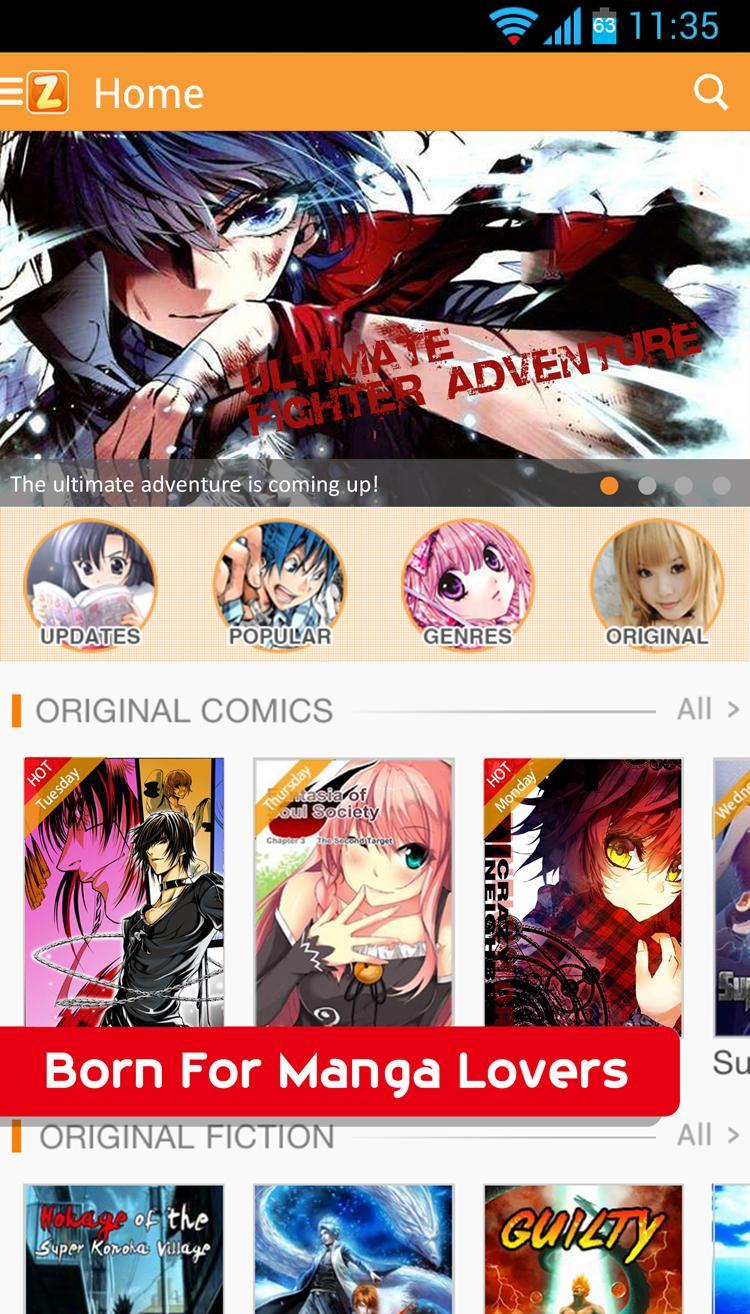This screenshot has width=750, height=1314.
Task: Open the HOT Monday comic card
Action: (583, 890)
